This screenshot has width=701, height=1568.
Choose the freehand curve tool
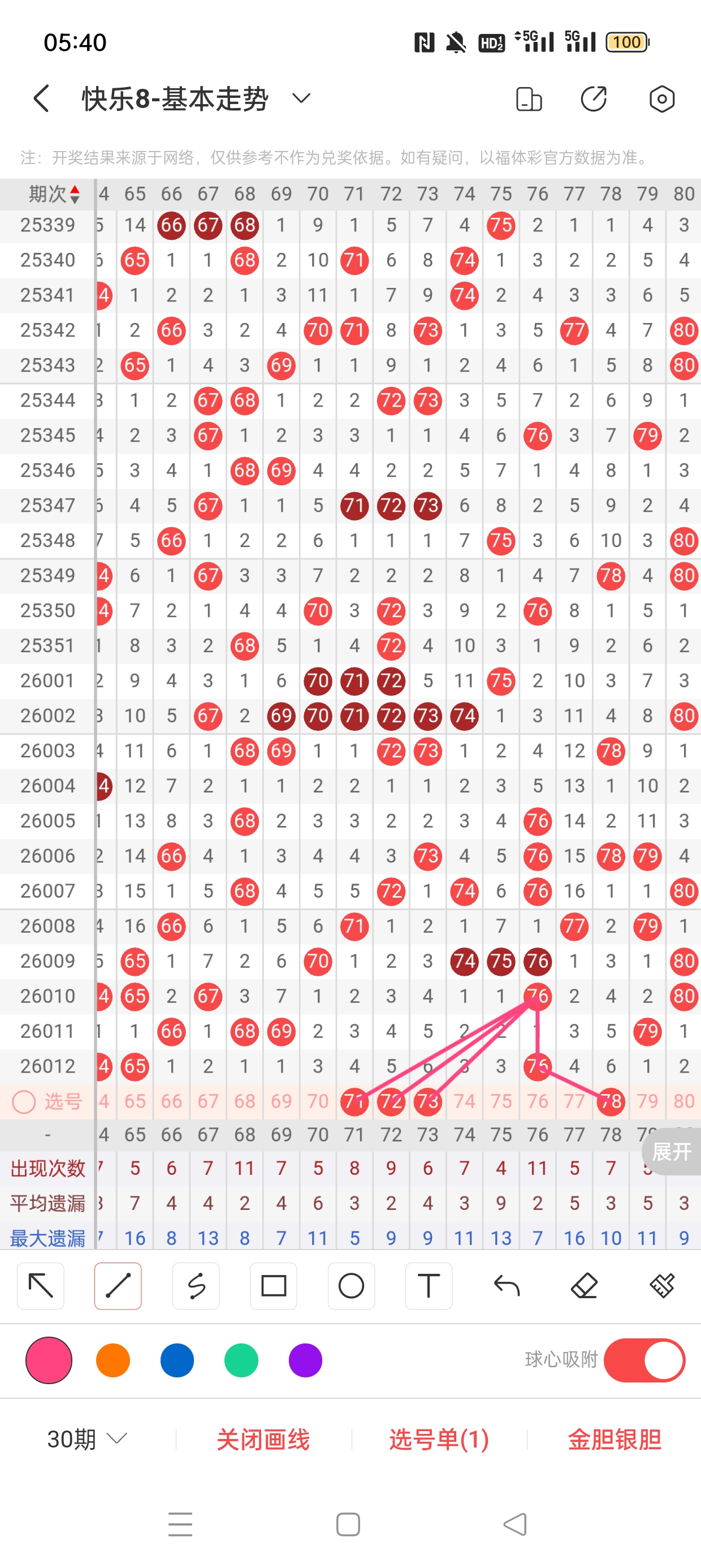(196, 1286)
